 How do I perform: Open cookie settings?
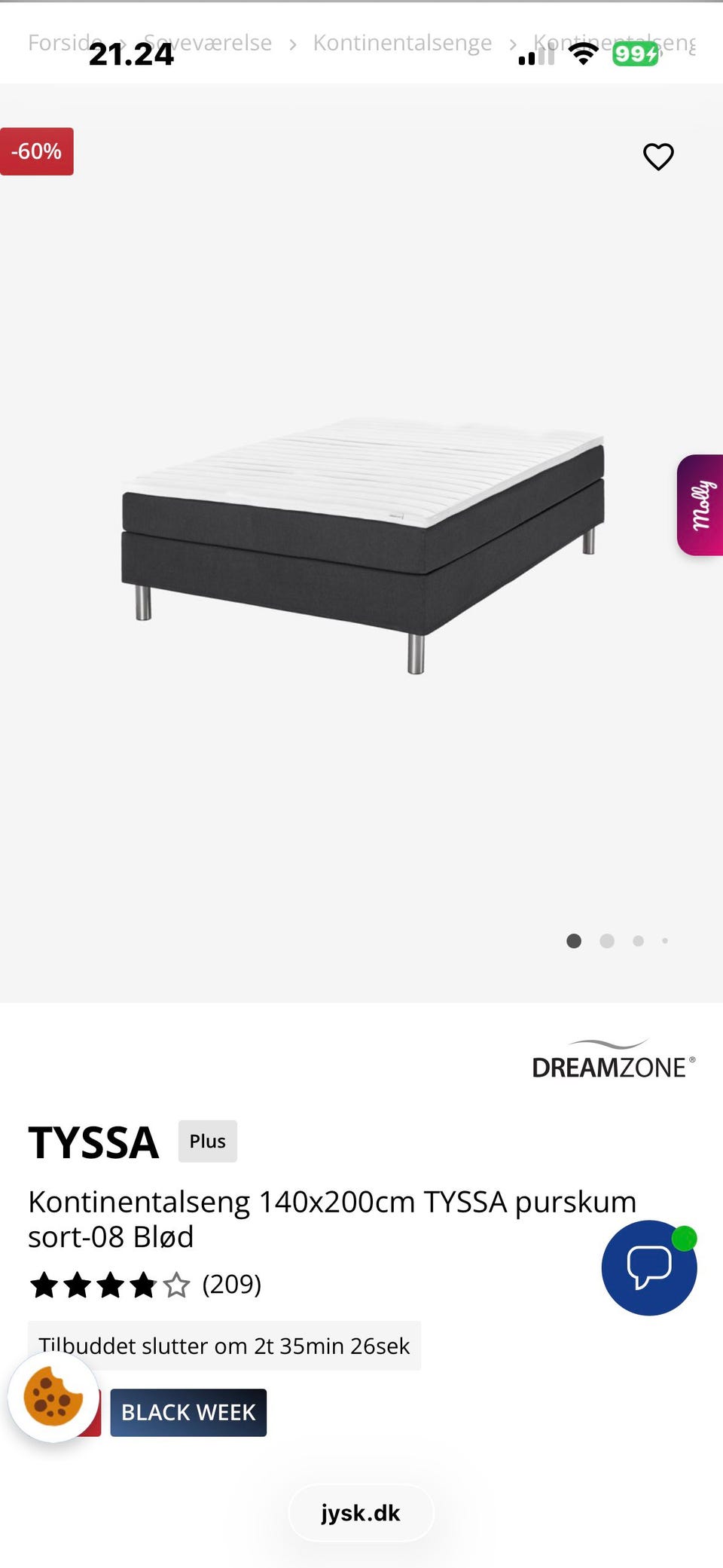click(53, 1398)
